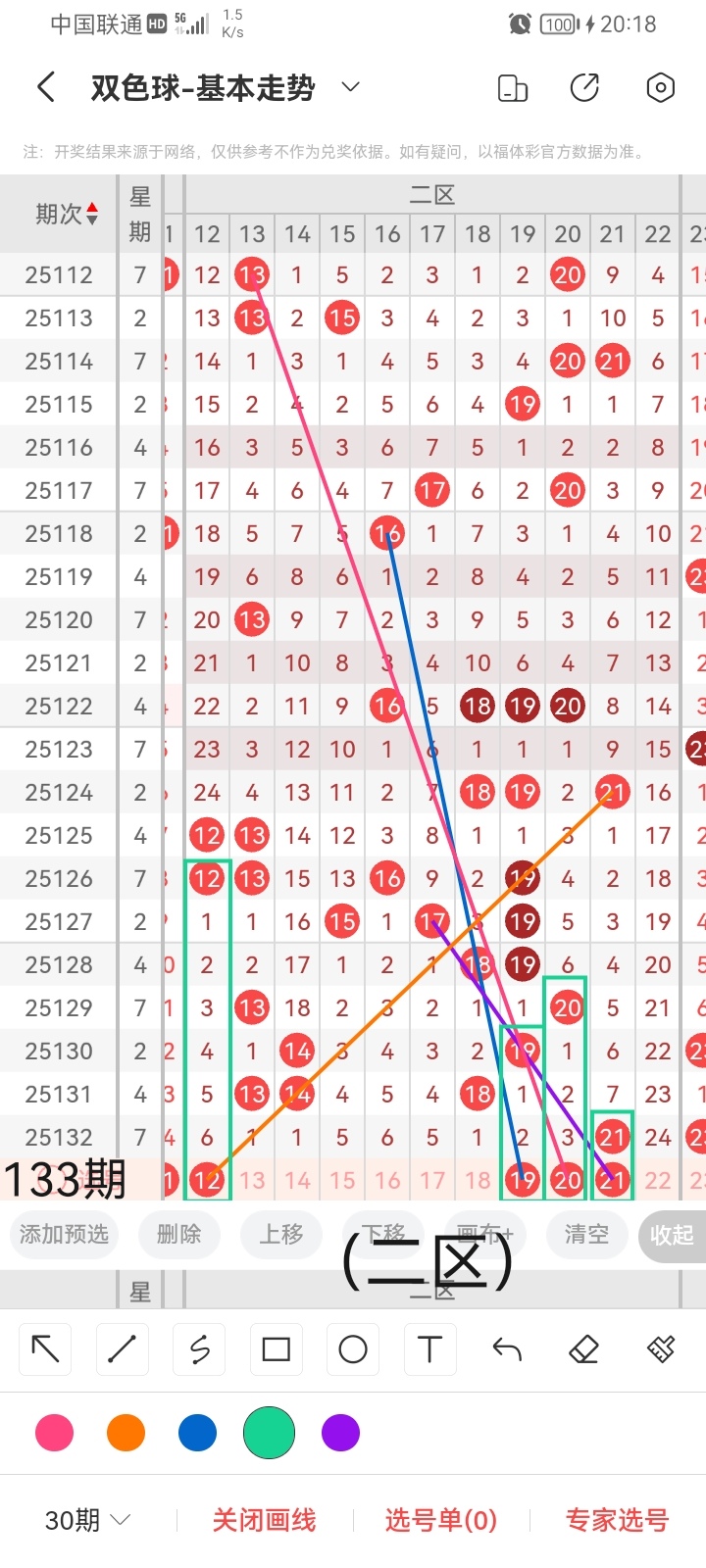
Task: Tap 清空 to clear selections
Action: (586, 1234)
